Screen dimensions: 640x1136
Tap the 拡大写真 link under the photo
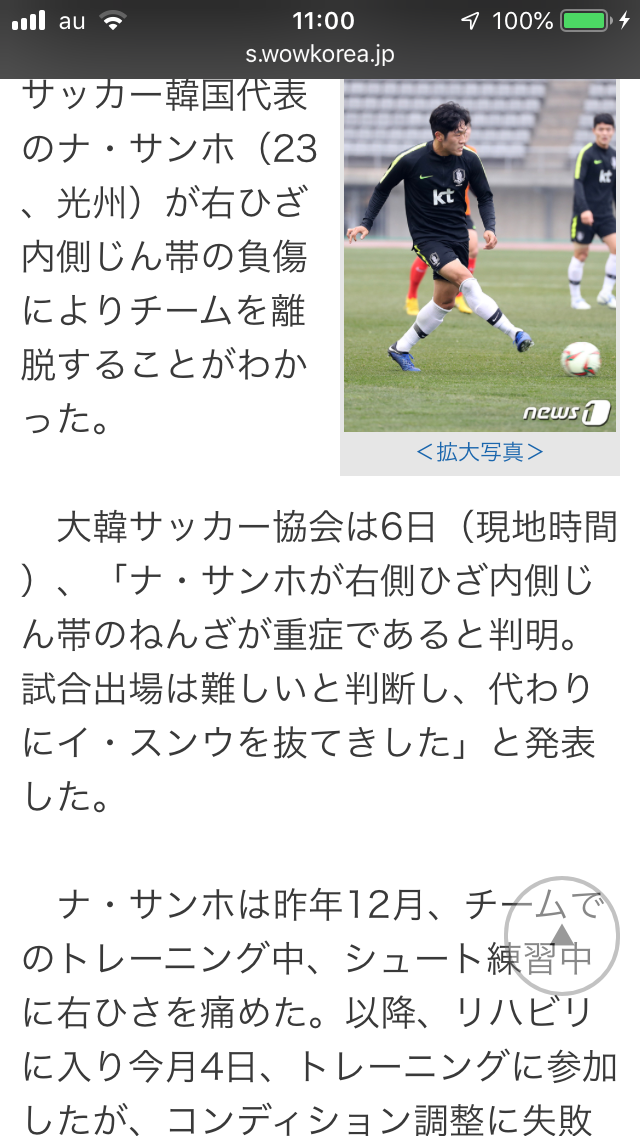click(x=480, y=452)
